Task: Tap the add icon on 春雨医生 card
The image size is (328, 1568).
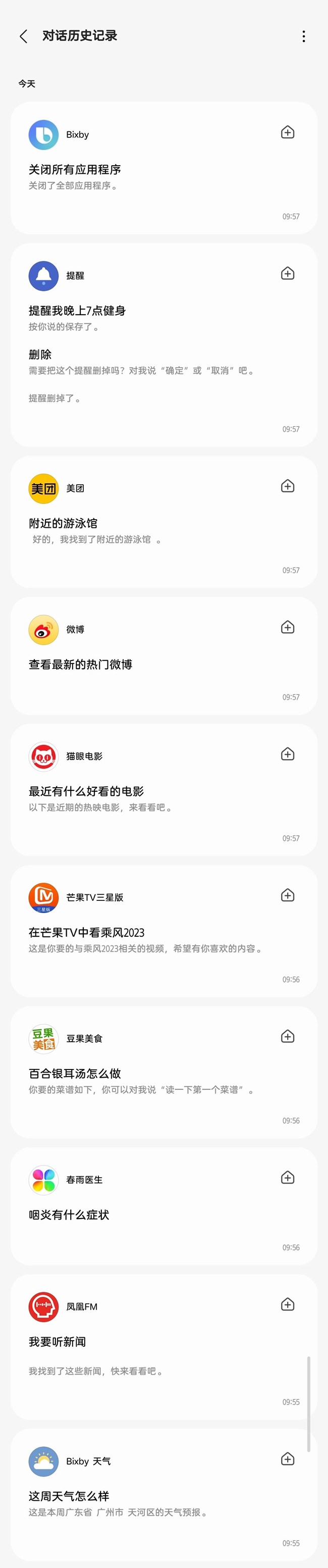Action: (x=287, y=1178)
